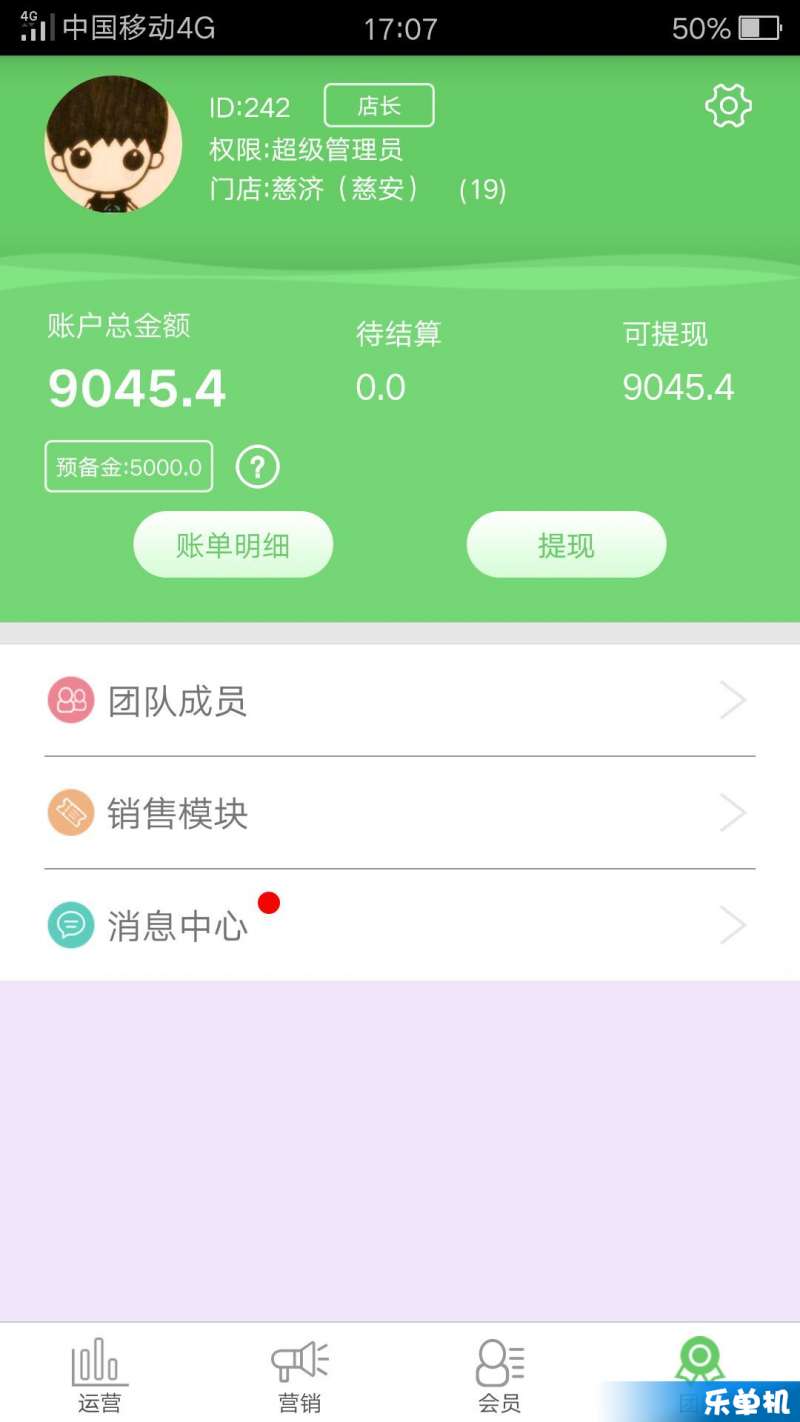
Task: Open the 团队成员 row
Action: tap(400, 701)
